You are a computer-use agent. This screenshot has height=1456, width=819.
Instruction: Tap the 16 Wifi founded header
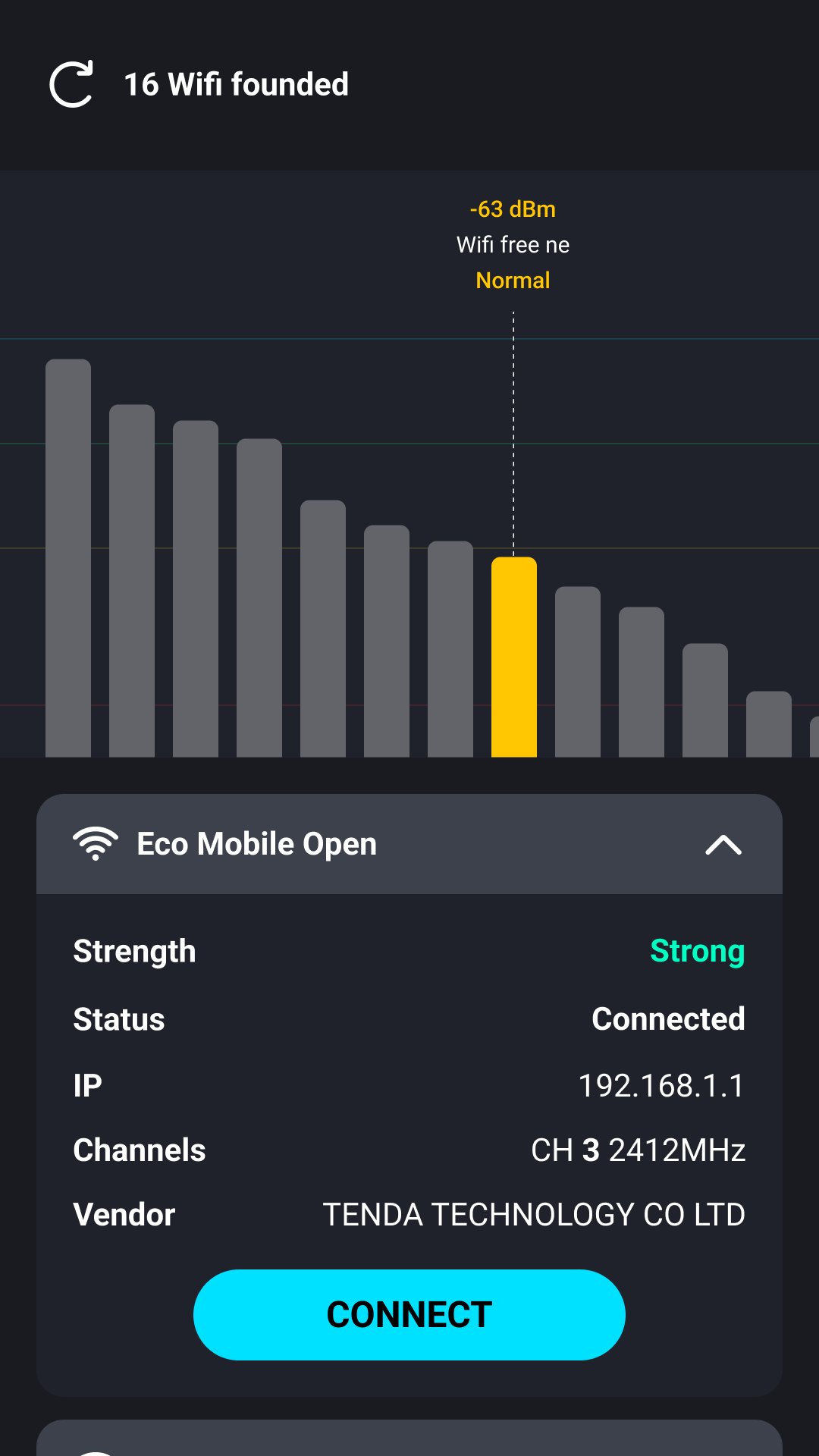tap(236, 83)
